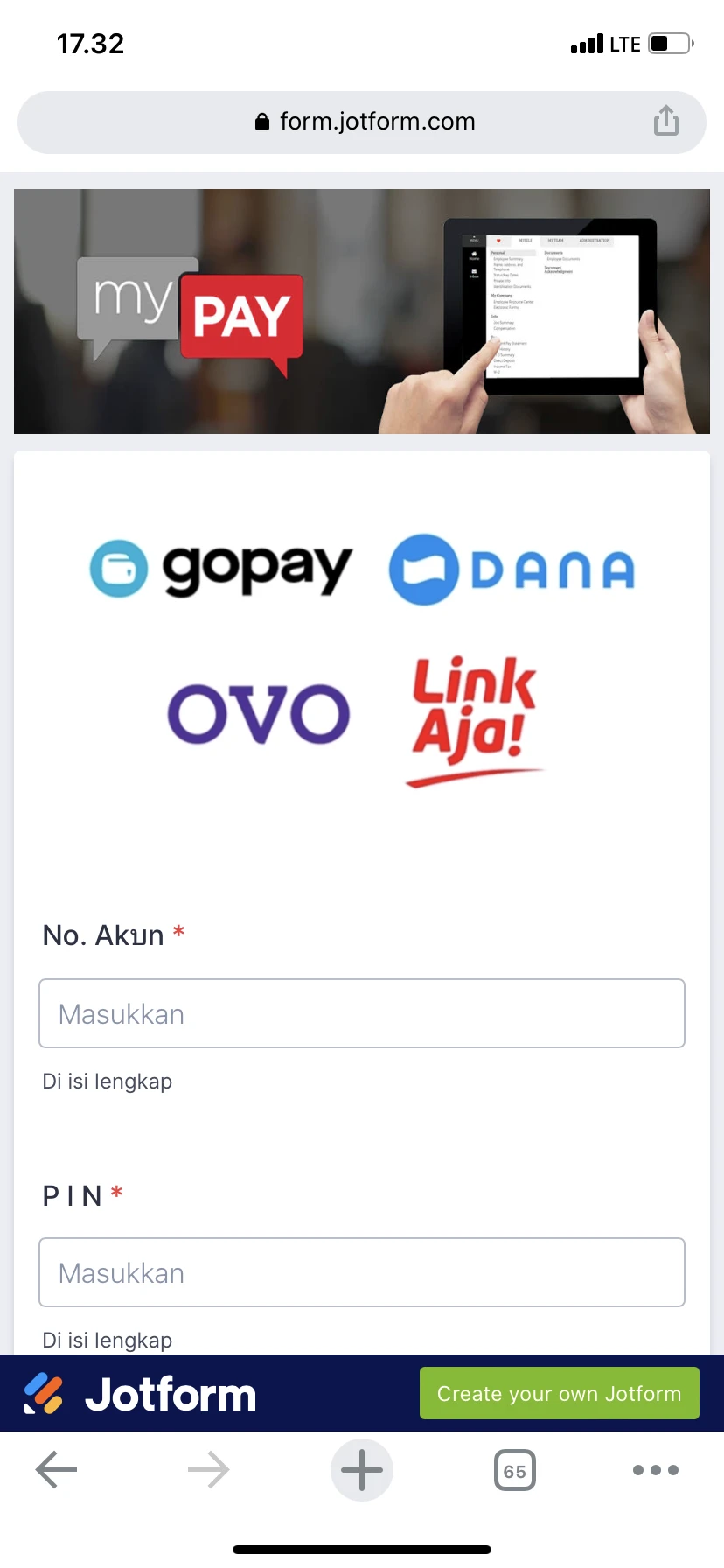The width and height of the screenshot is (724, 1568).
Task: Open the browser overflow menu
Action: (655, 1470)
